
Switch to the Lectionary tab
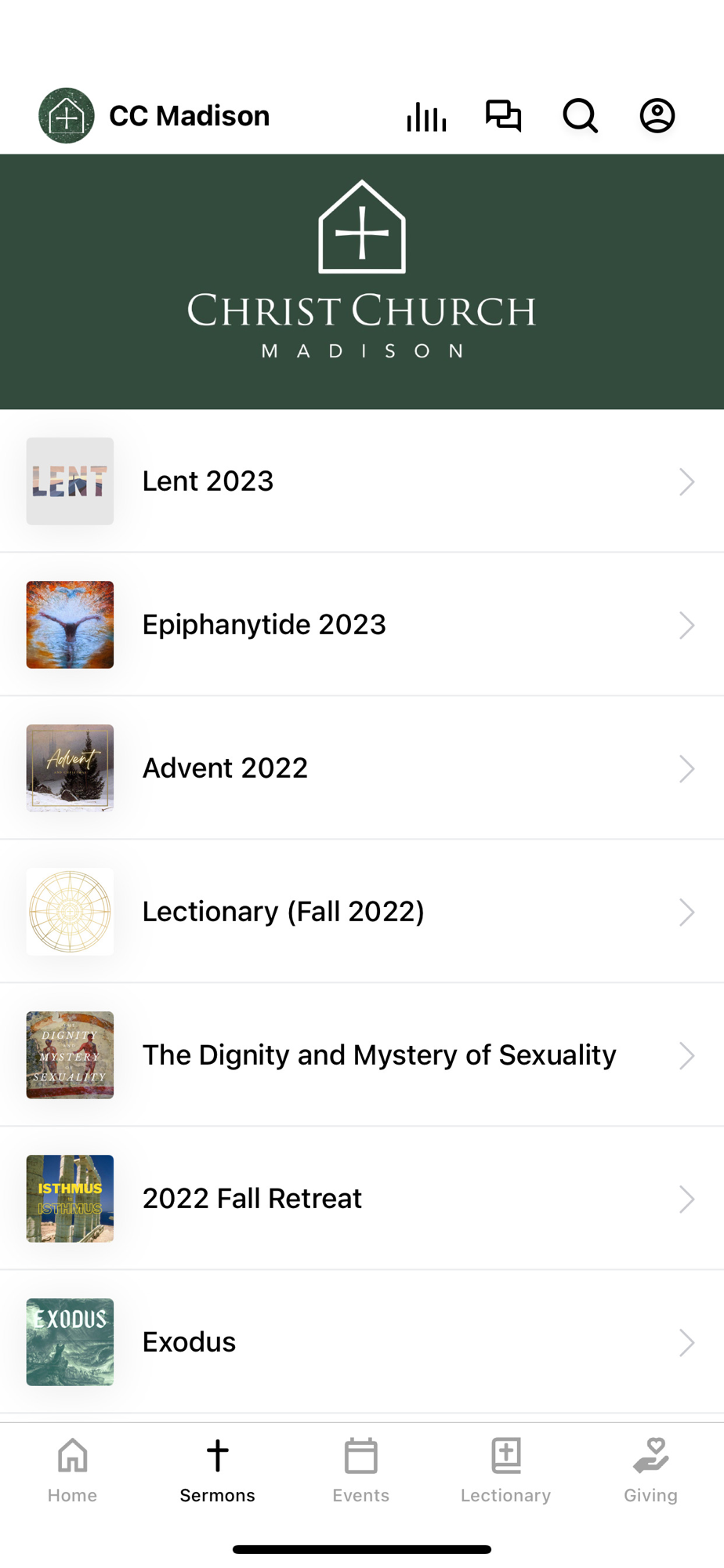[x=505, y=1470]
